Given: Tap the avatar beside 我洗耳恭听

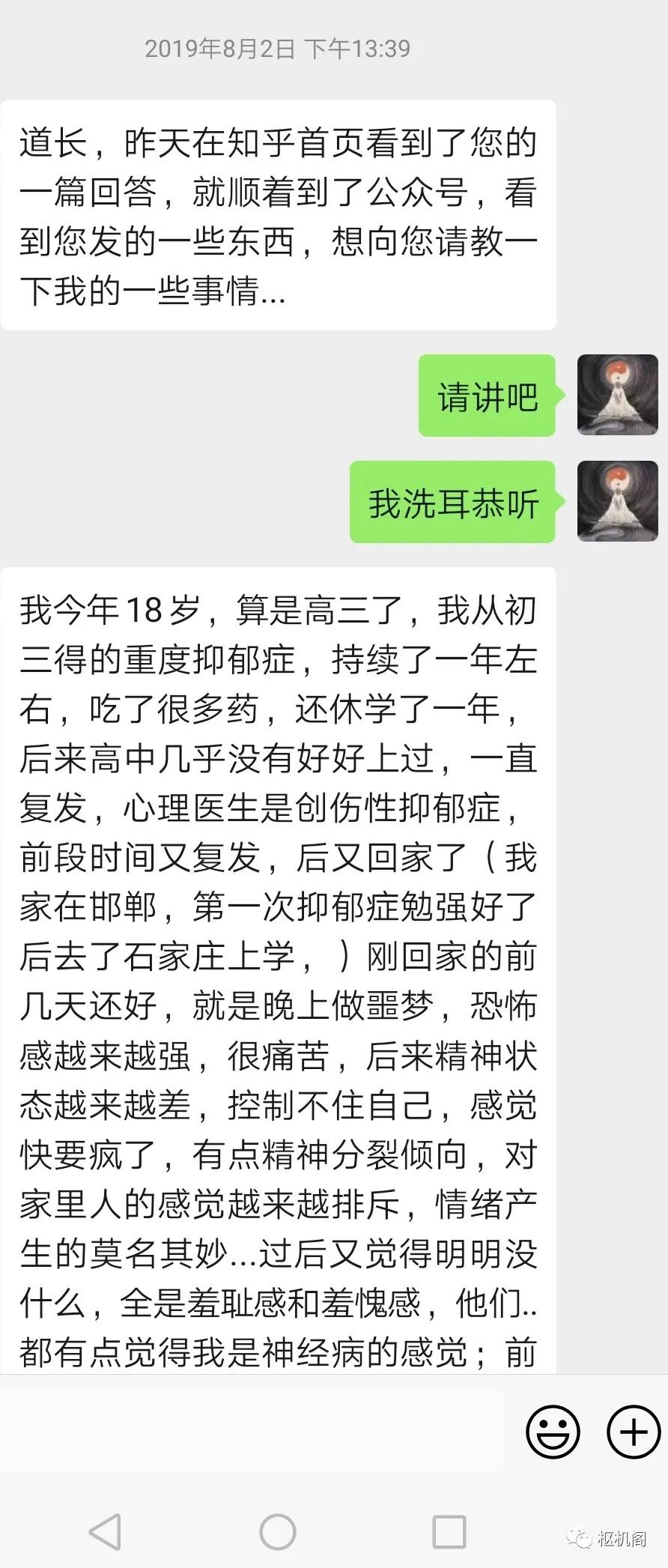Looking at the screenshot, I should pyautogui.click(x=618, y=501).
